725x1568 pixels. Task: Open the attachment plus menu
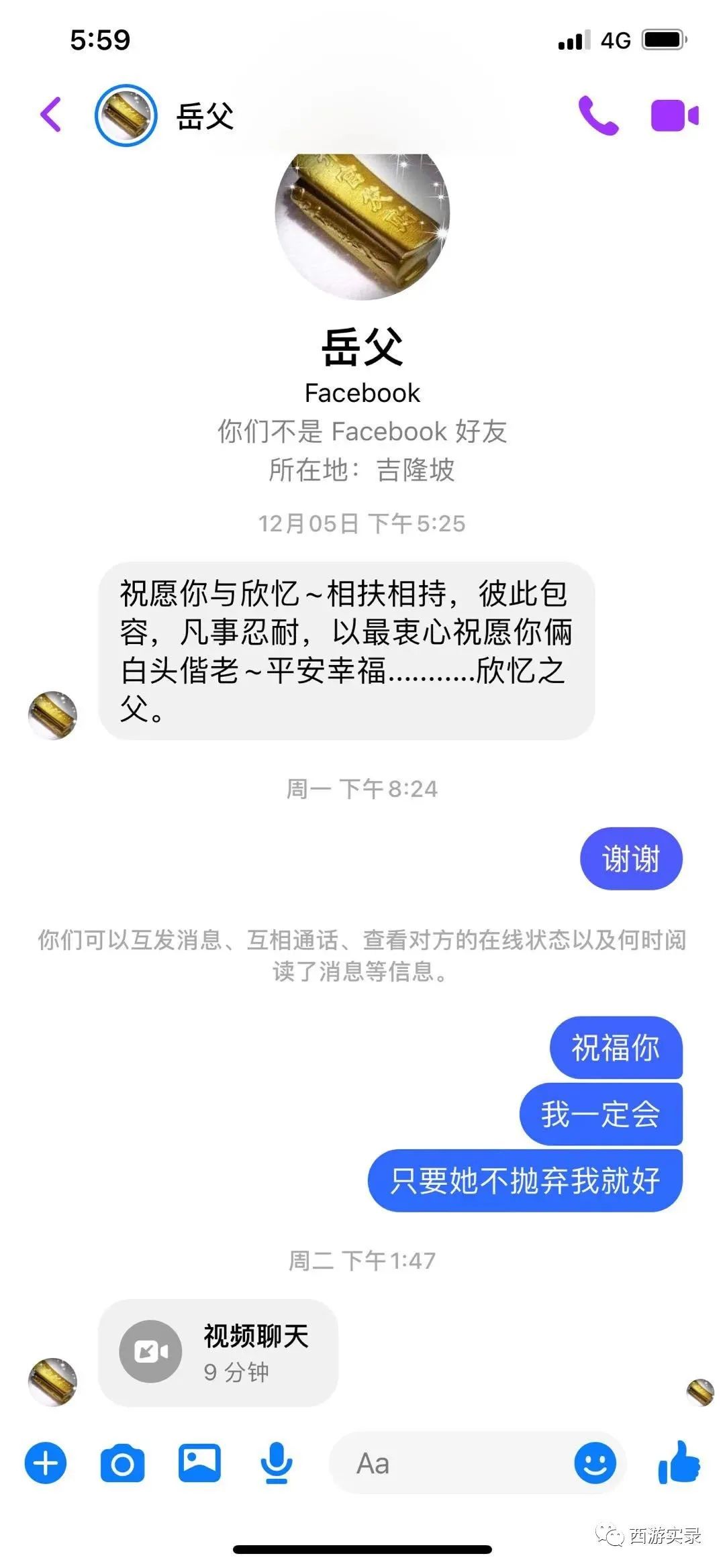(44, 1464)
